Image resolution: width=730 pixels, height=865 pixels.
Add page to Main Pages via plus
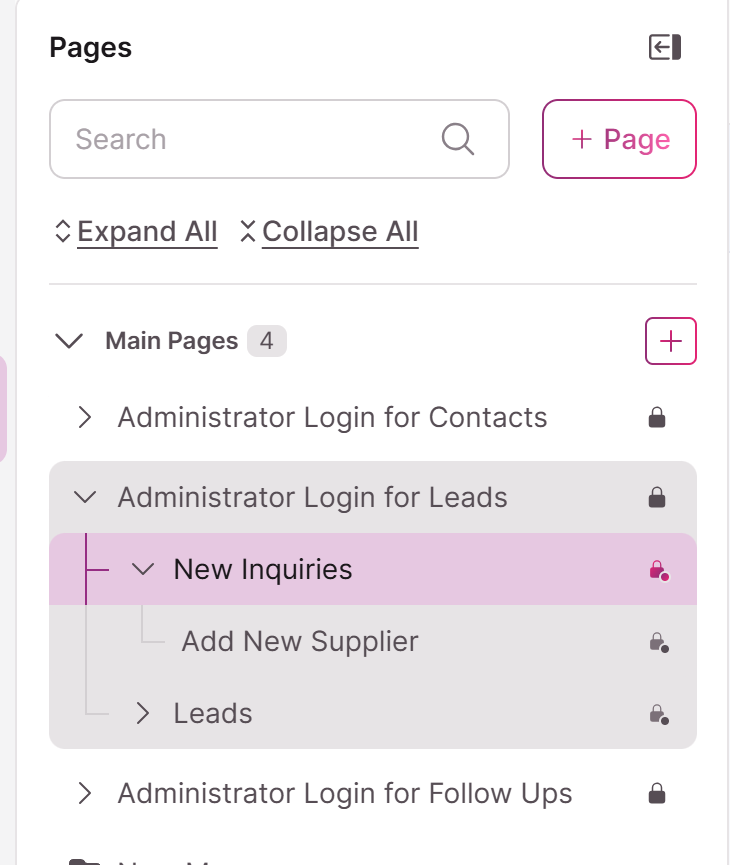[x=671, y=341]
